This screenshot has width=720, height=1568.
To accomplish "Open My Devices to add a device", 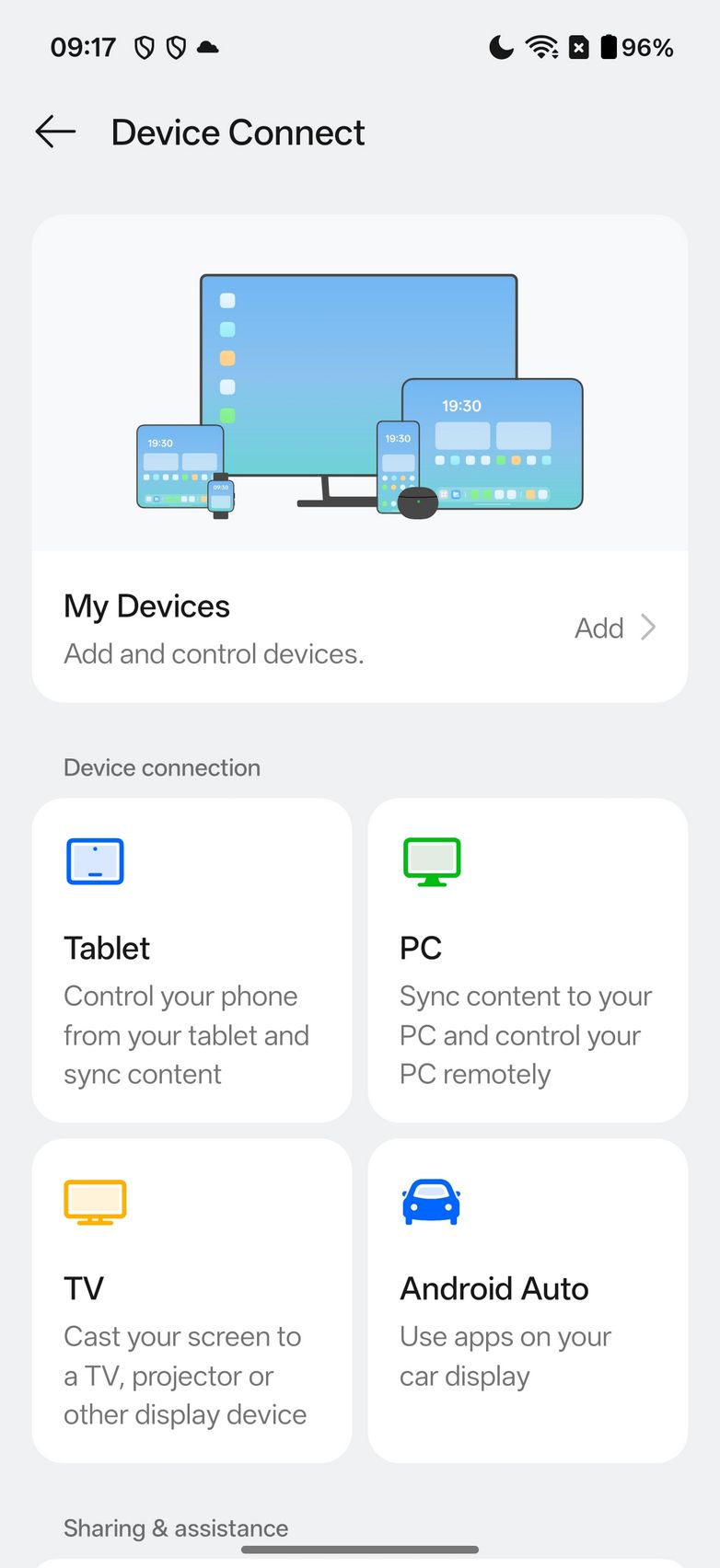I will click(359, 628).
